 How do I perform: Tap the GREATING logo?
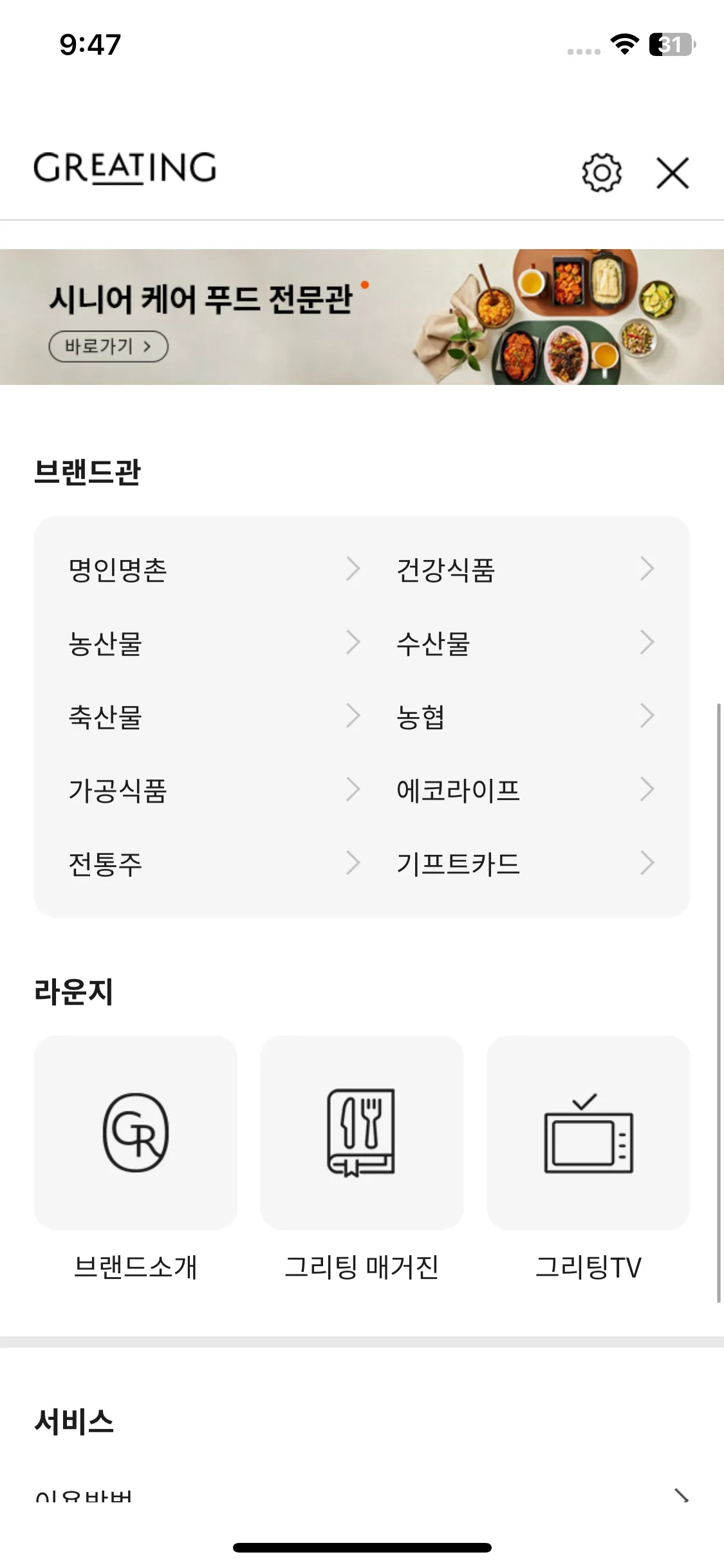tap(125, 170)
